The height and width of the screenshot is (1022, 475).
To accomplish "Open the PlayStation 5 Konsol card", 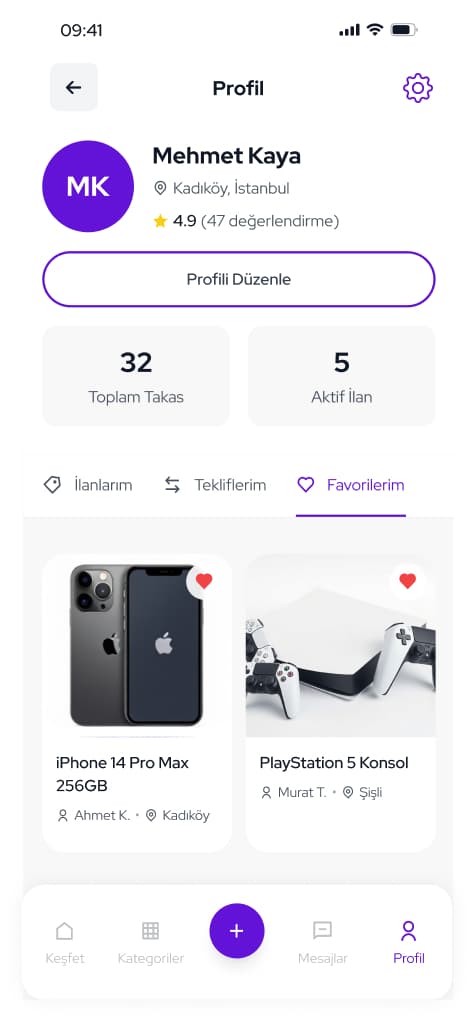I will point(341,703).
